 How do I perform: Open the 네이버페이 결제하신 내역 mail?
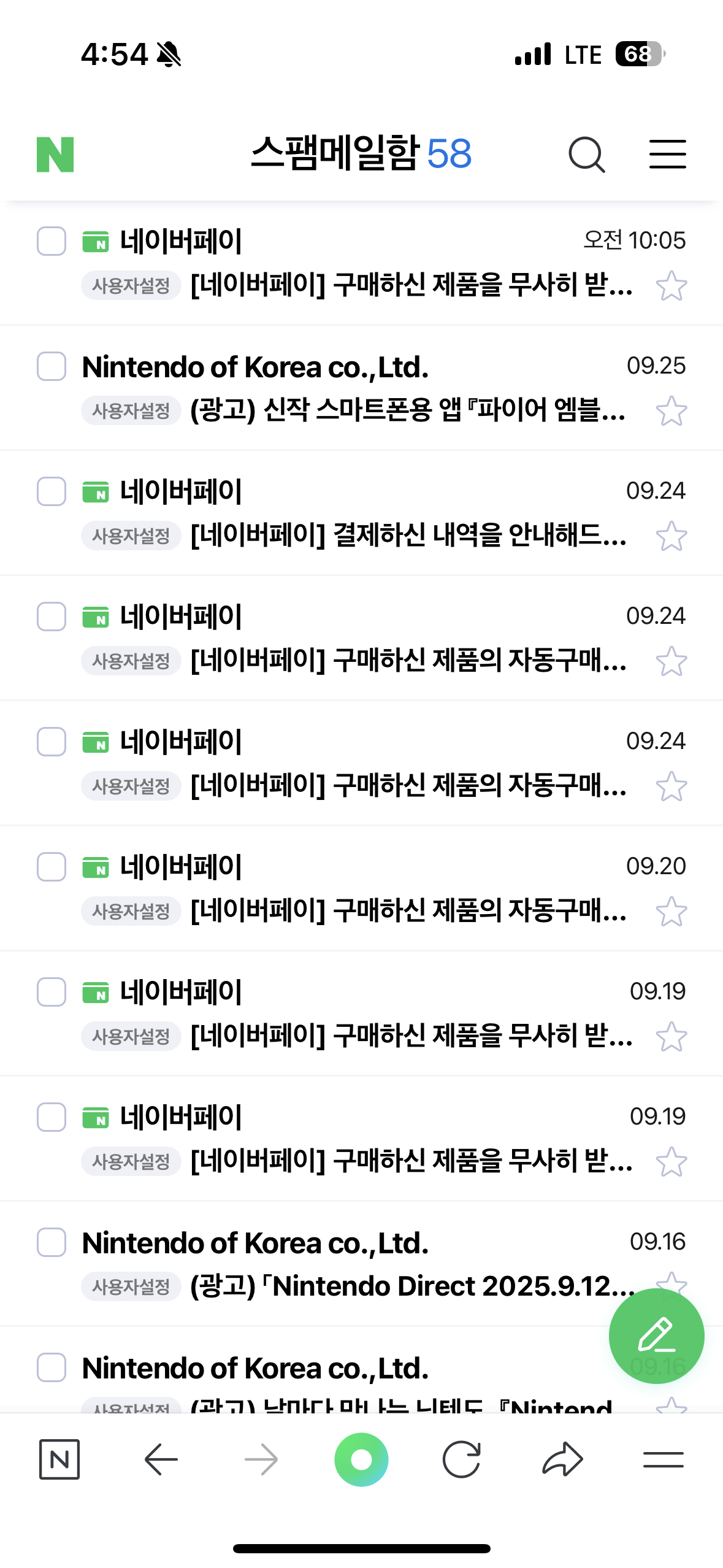(x=362, y=513)
